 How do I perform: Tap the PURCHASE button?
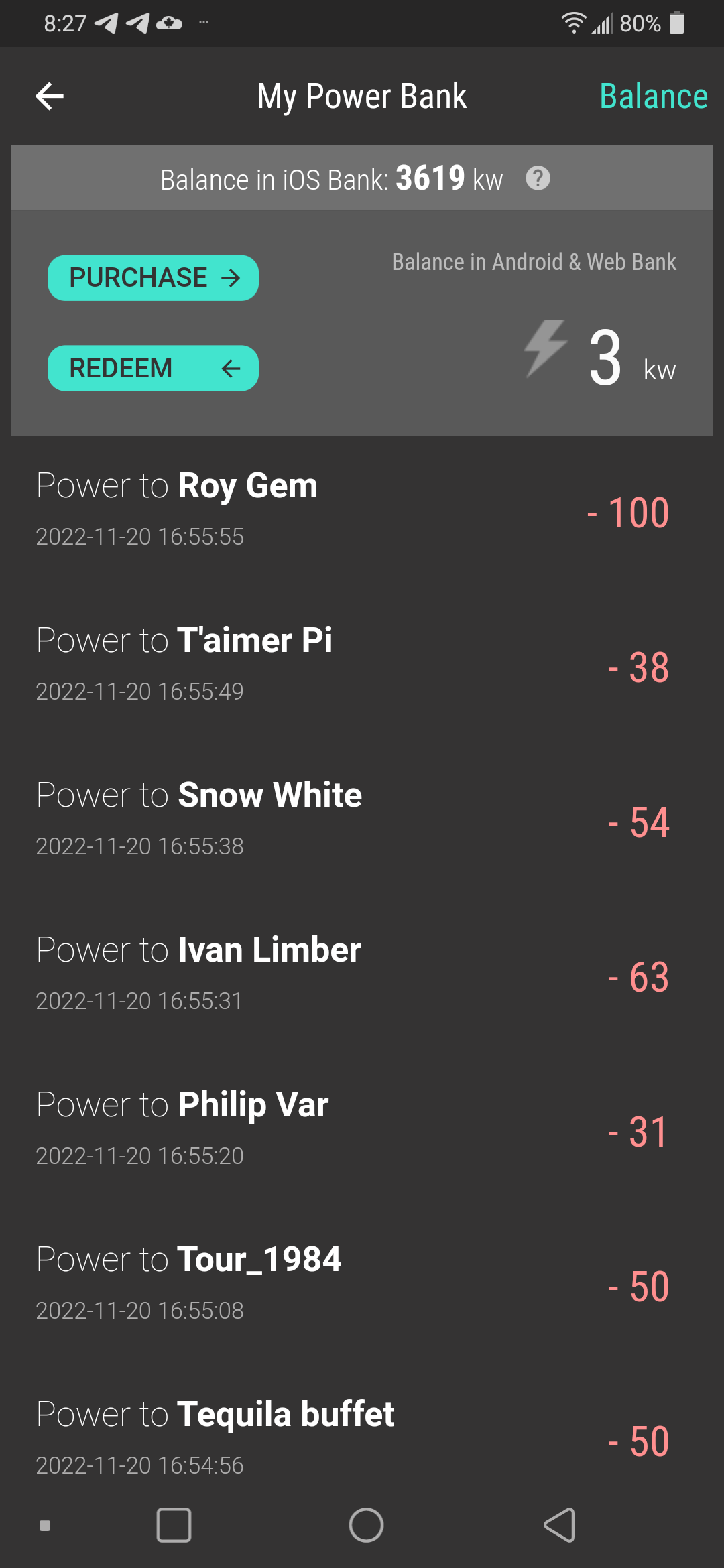tap(153, 277)
